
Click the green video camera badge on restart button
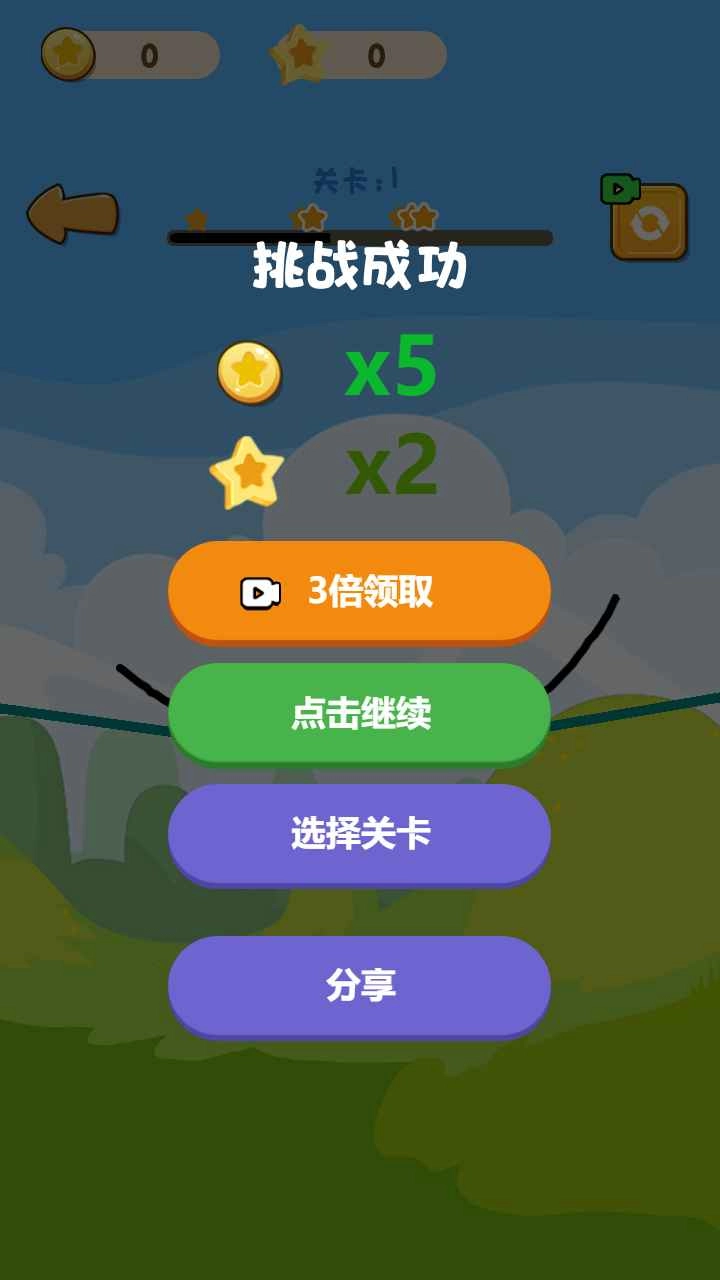pos(621,190)
